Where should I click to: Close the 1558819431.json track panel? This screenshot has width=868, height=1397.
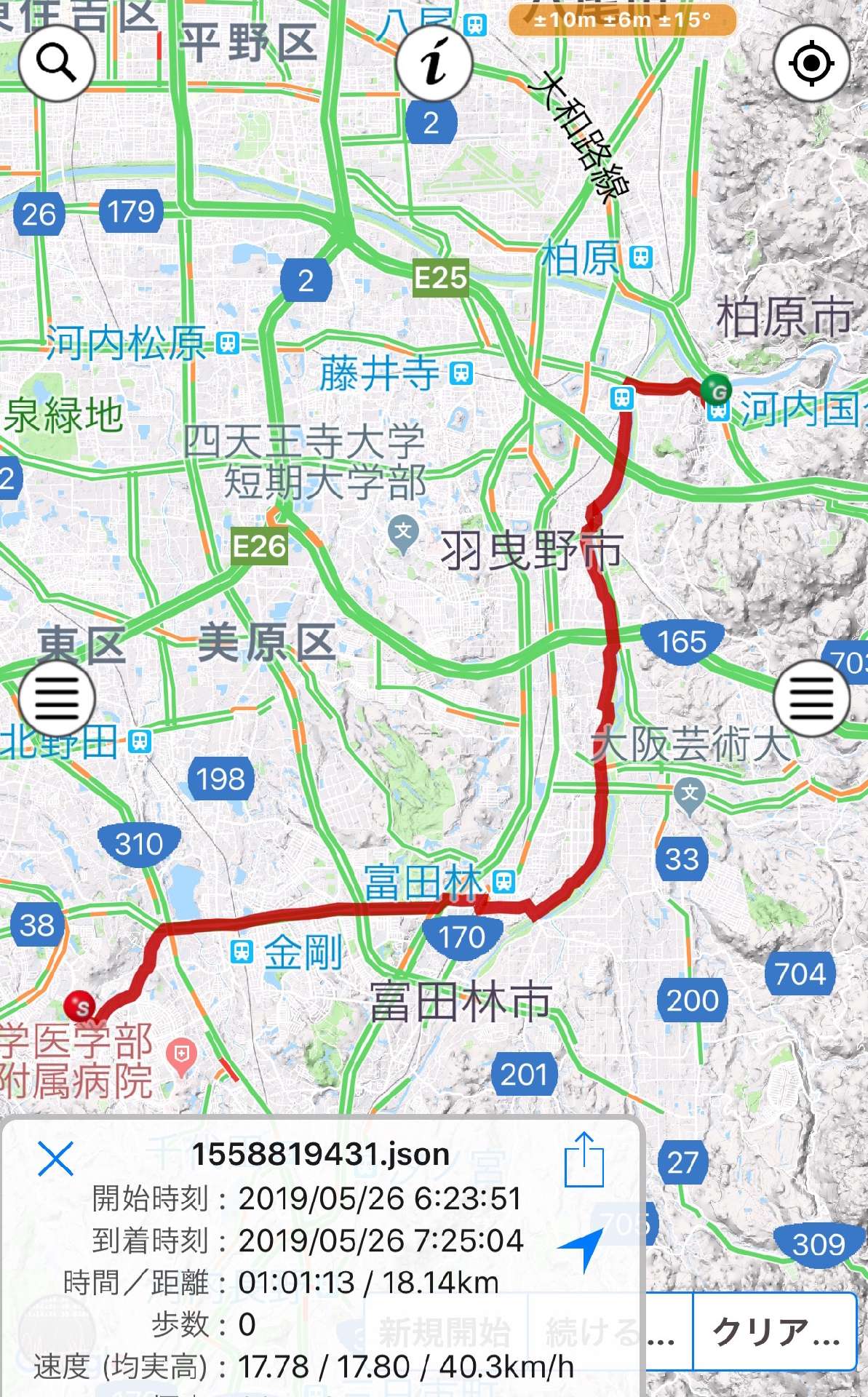[x=55, y=1158]
